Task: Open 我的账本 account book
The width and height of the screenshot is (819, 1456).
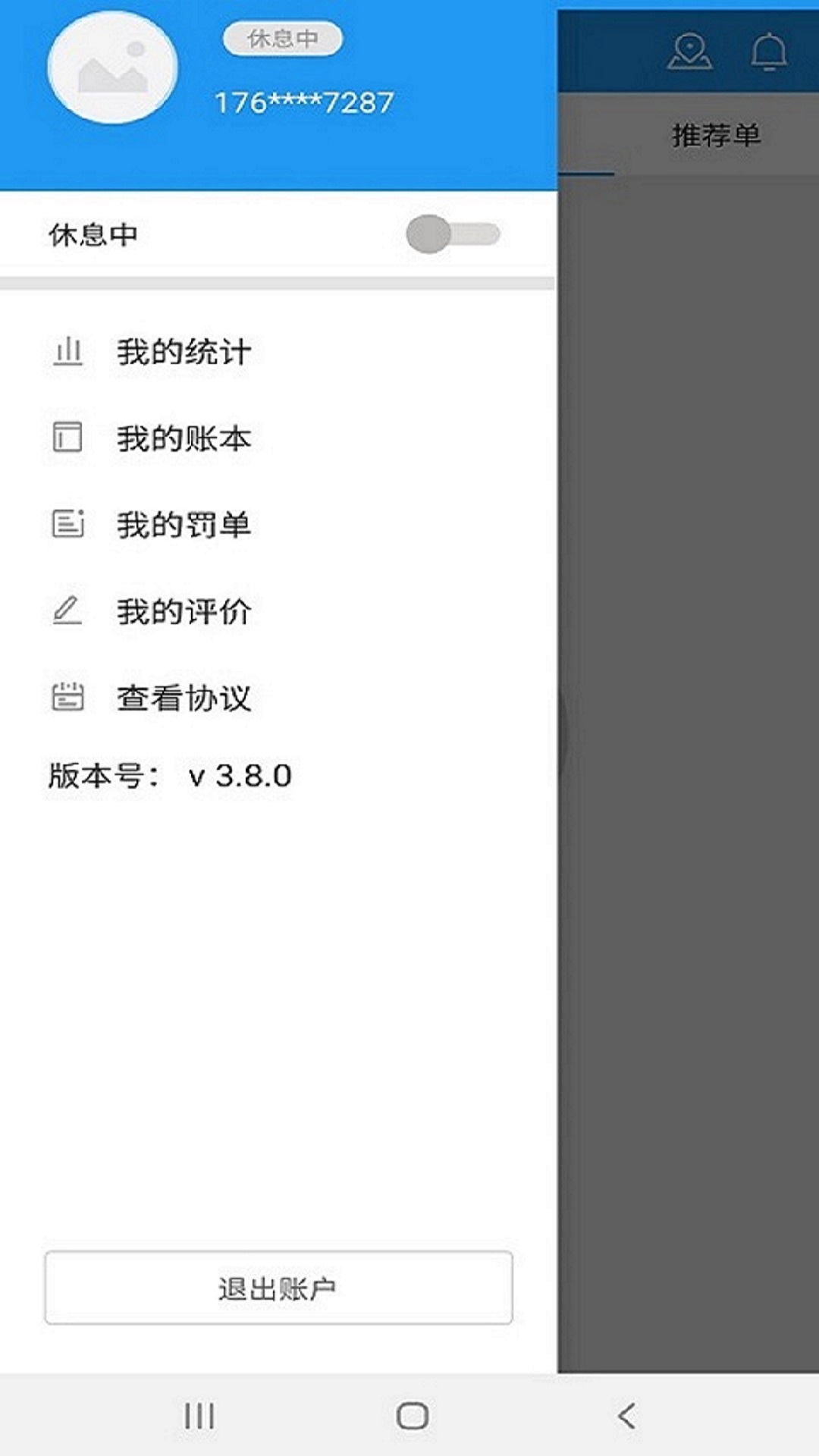Action: point(183,439)
